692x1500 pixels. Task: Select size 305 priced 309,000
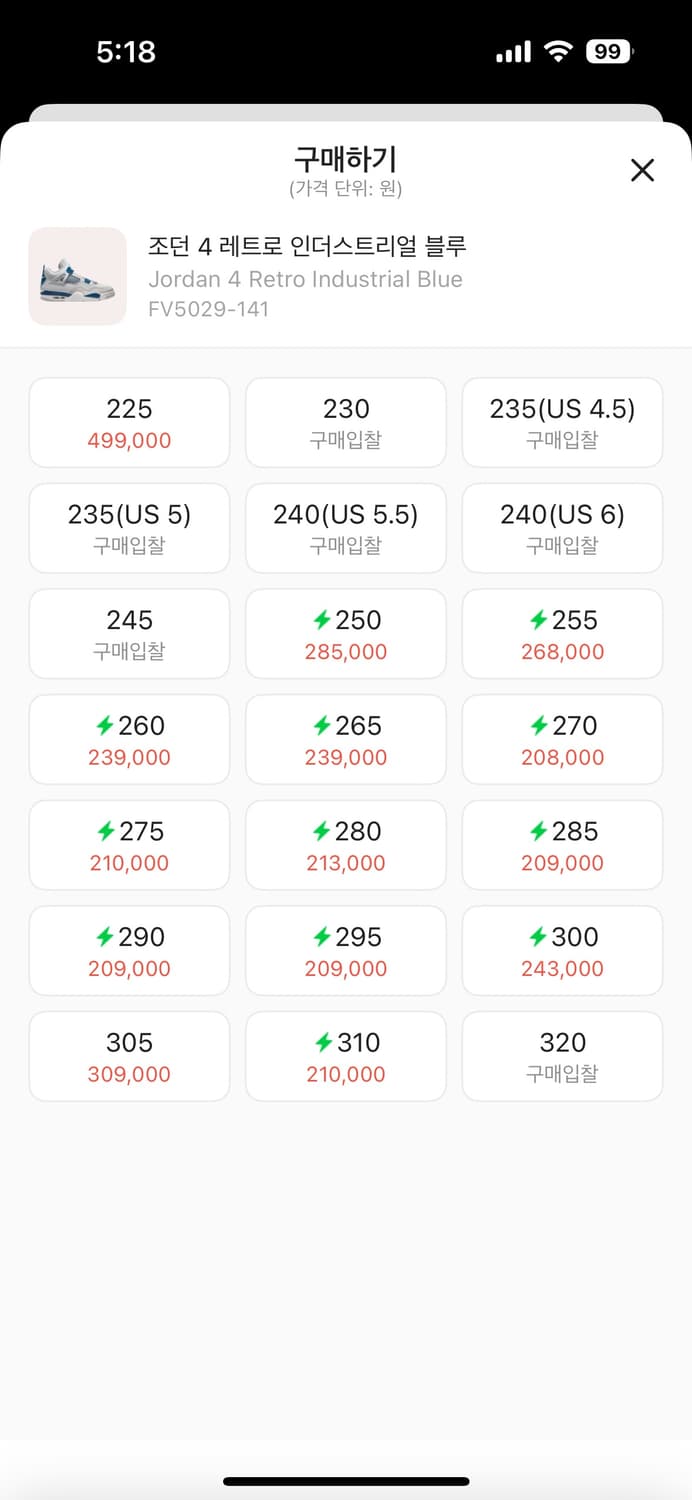(129, 1057)
